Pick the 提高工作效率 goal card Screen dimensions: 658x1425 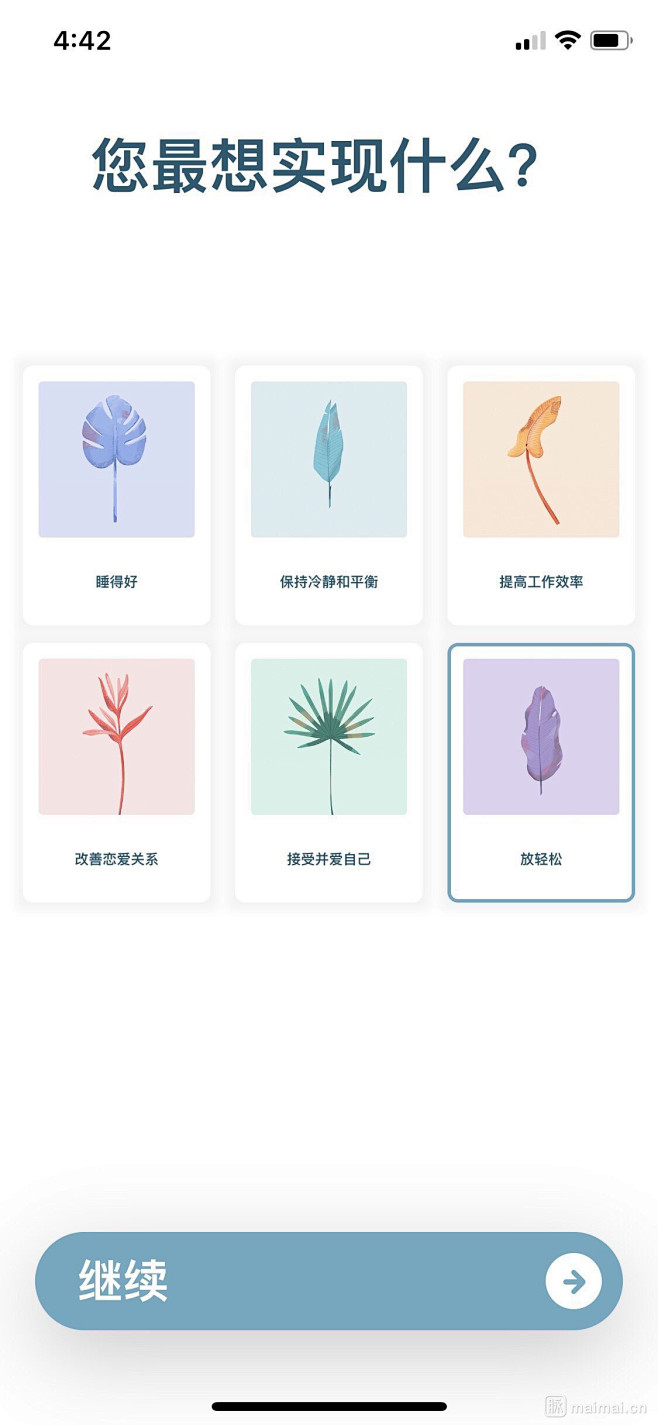540,495
